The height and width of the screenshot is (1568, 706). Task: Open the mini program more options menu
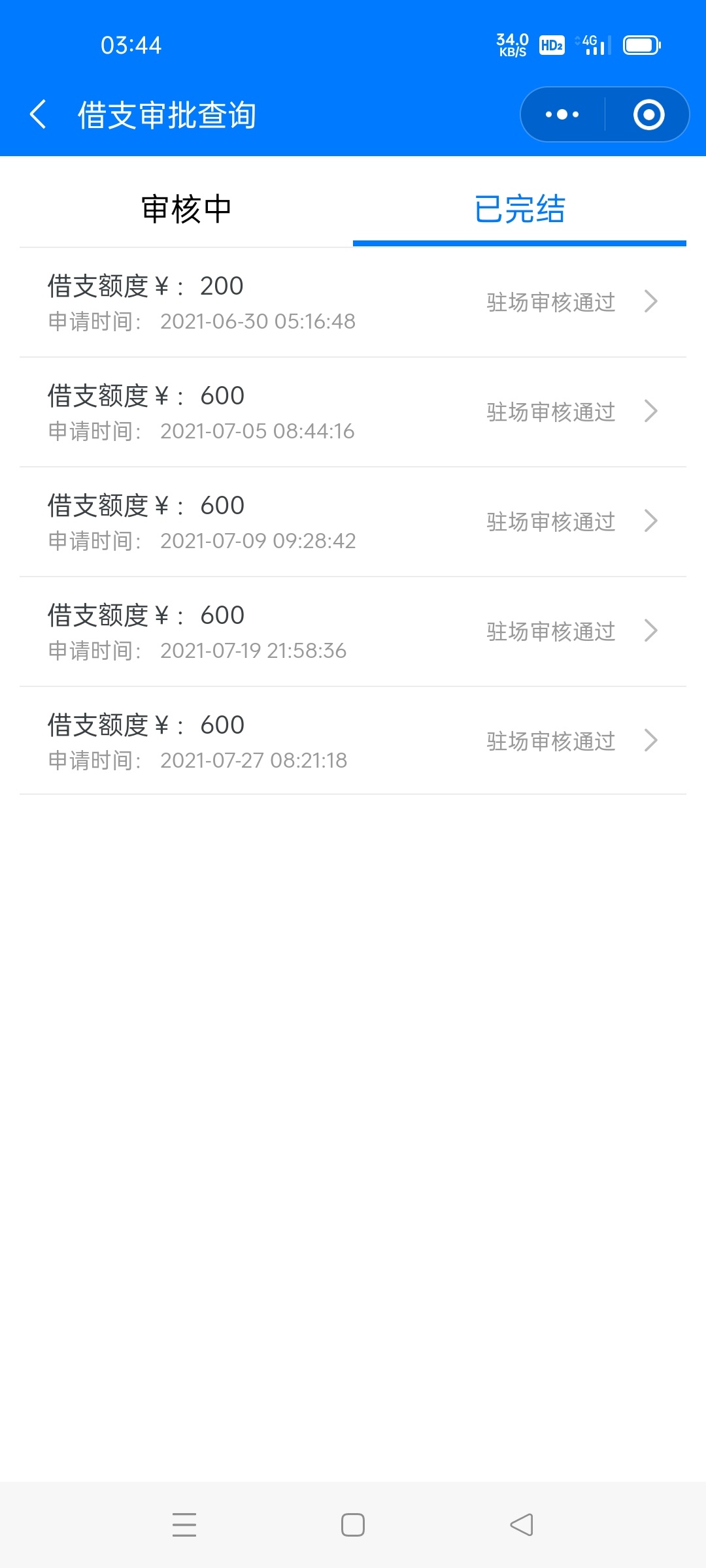pos(562,114)
